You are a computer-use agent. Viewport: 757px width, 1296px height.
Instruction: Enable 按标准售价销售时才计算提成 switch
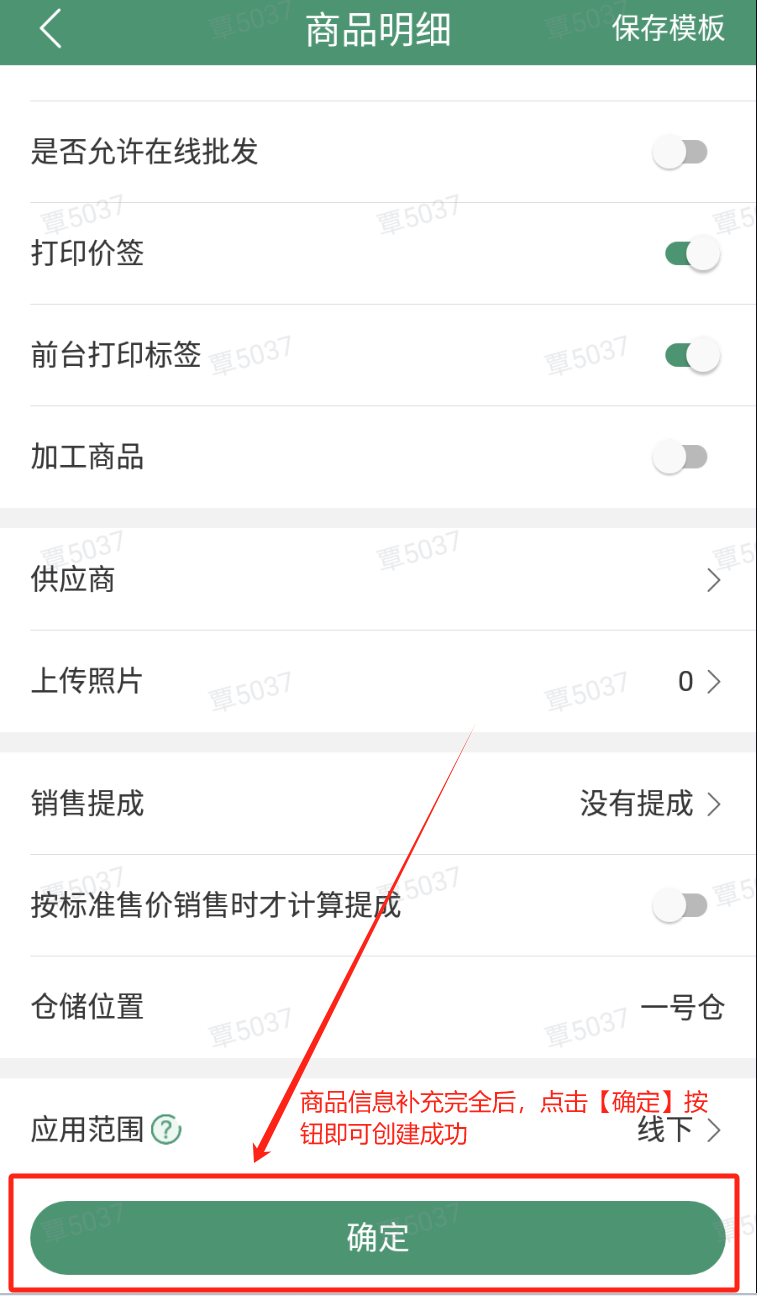(682, 906)
